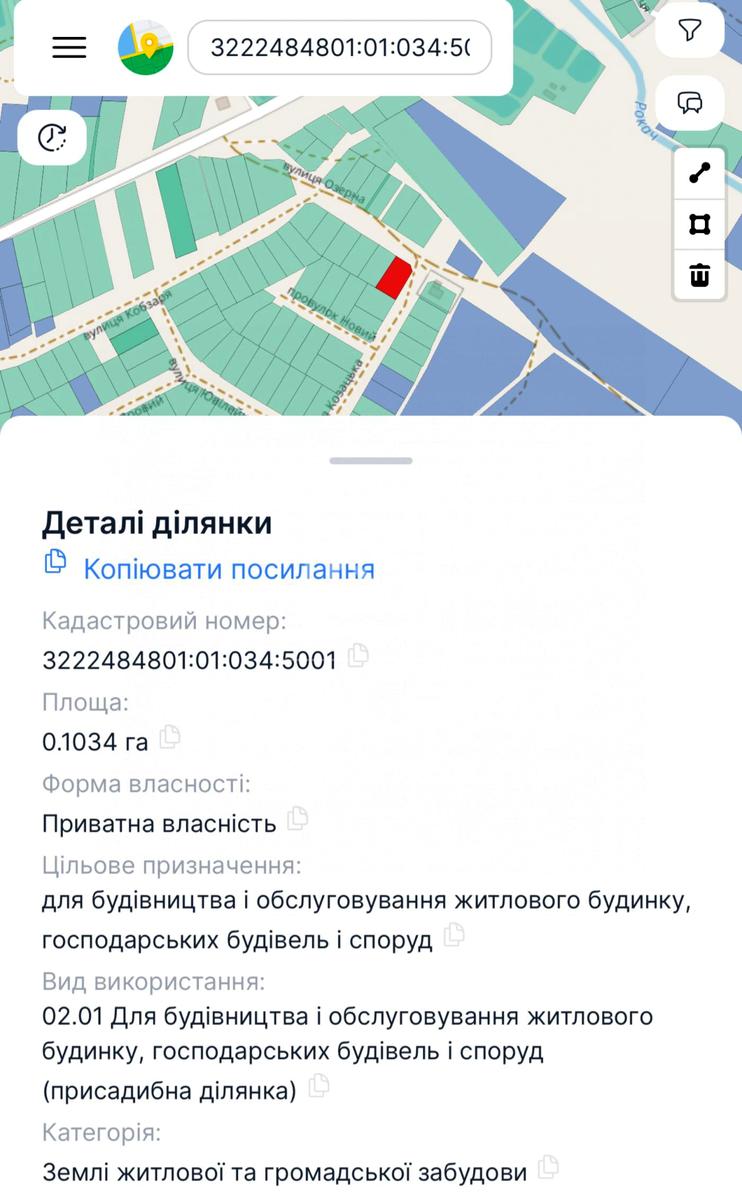Select the distance measurement tool

pos(700,172)
